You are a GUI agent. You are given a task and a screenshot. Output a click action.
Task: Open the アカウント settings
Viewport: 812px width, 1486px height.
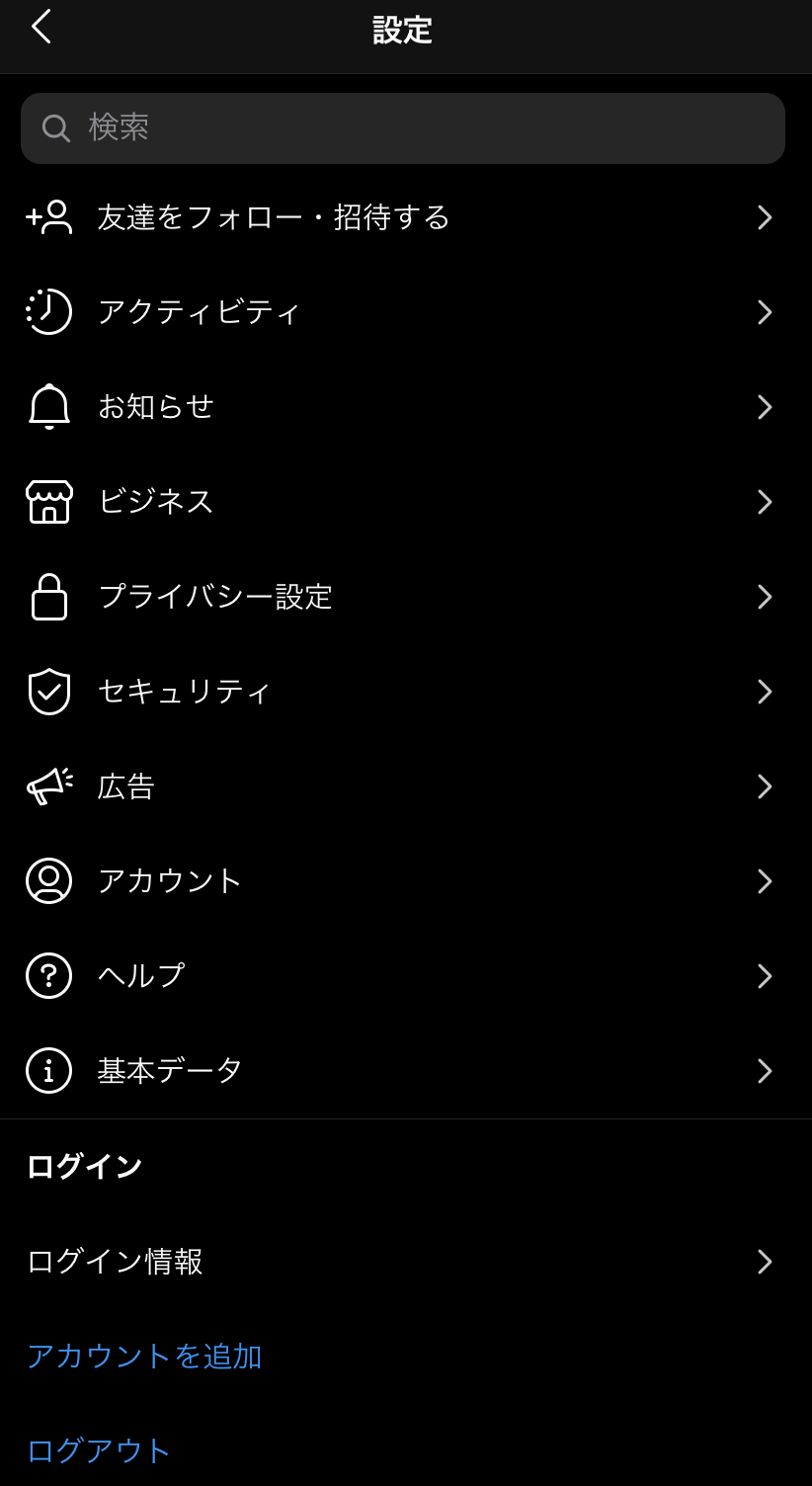pyautogui.click(x=406, y=881)
